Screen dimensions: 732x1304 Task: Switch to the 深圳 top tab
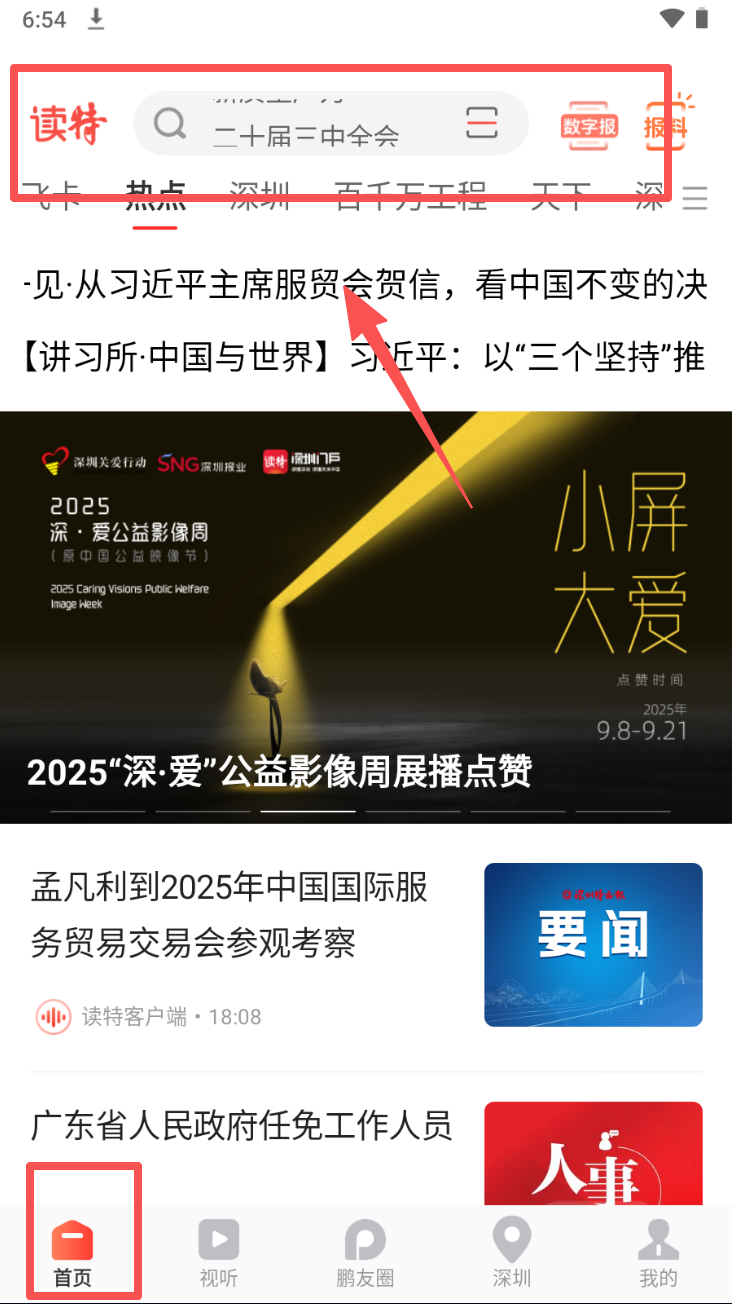pyautogui.click(x=259, y=195)
